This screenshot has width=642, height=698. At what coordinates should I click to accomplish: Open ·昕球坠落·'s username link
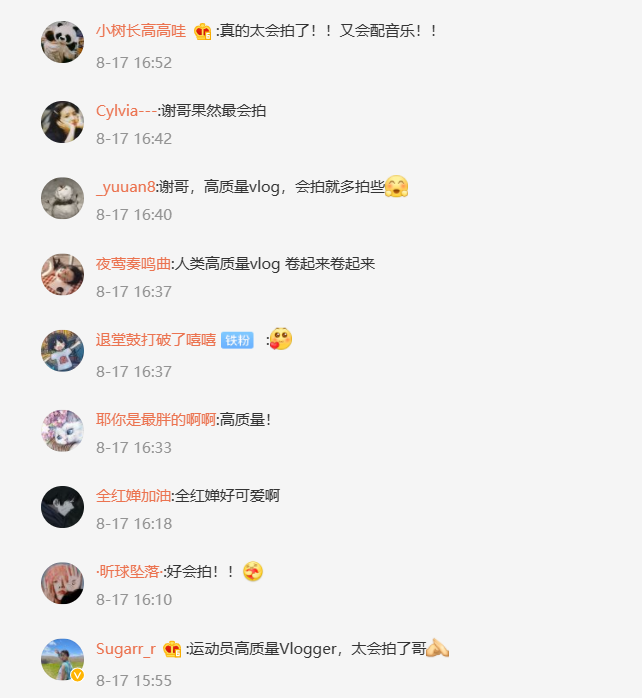(129, 572)
